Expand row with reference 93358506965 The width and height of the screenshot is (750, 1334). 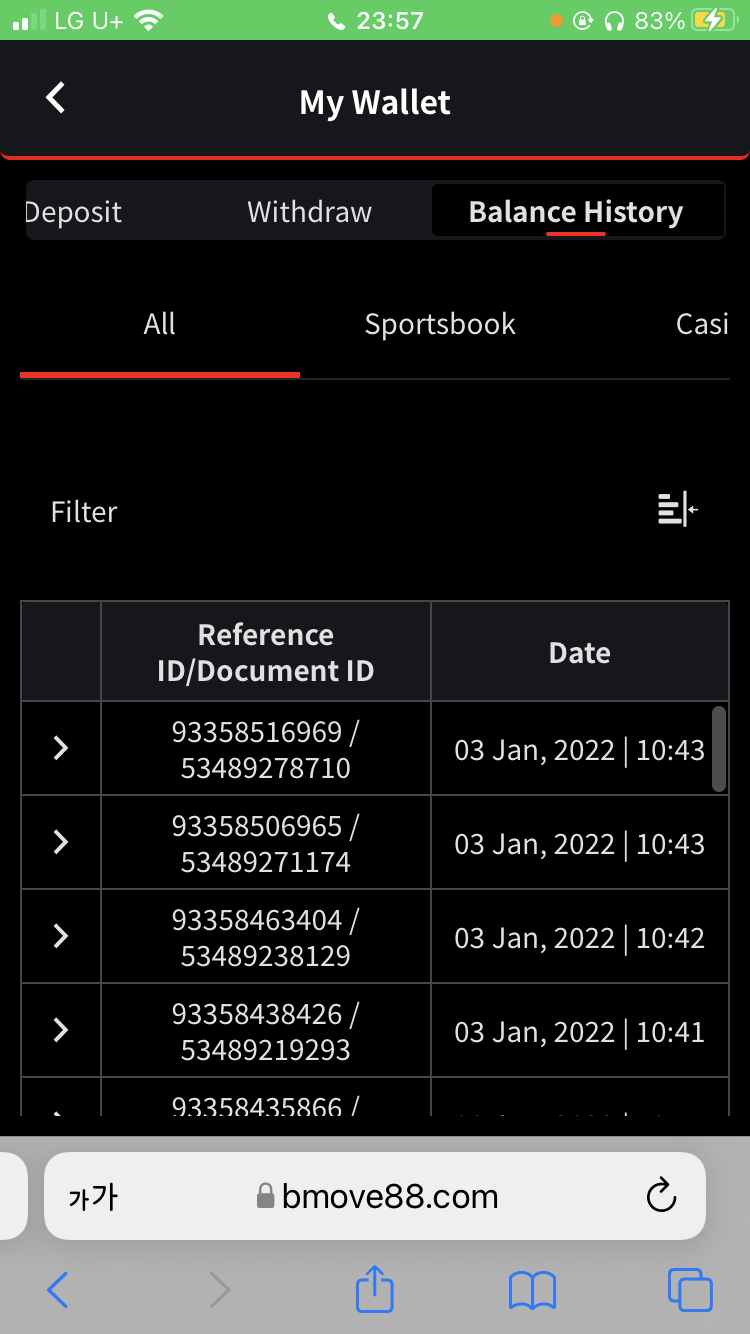61,842
